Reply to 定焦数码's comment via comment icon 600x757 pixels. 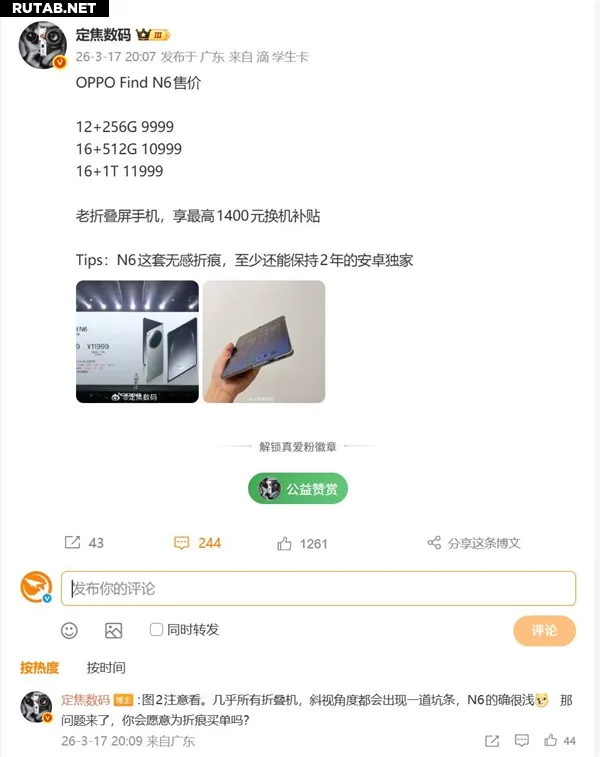click(x=521, y=741)
